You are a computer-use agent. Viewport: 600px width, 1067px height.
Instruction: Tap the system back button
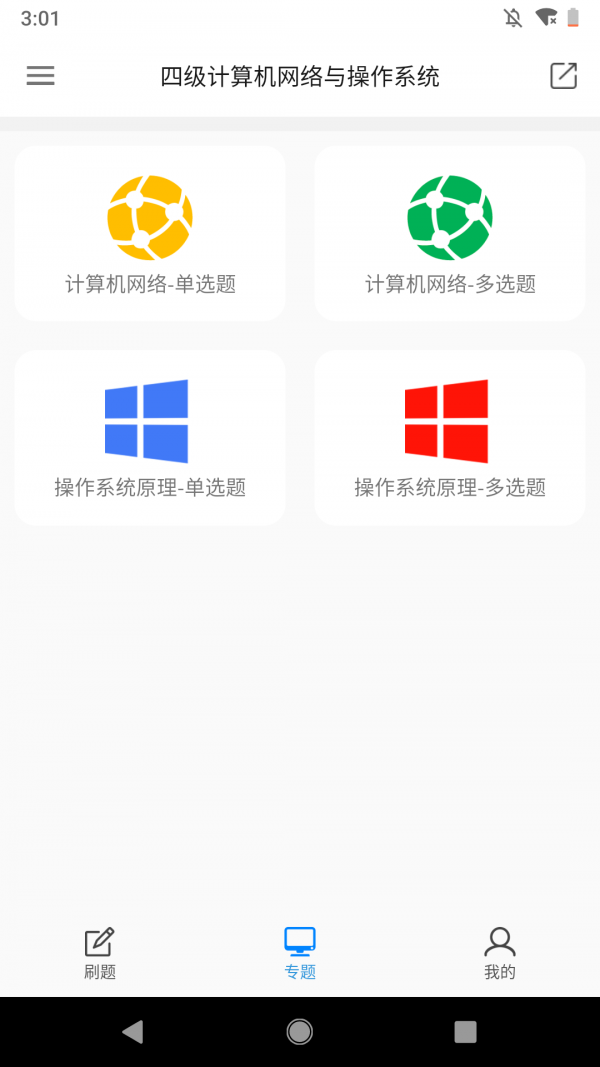click(132, 1031)
